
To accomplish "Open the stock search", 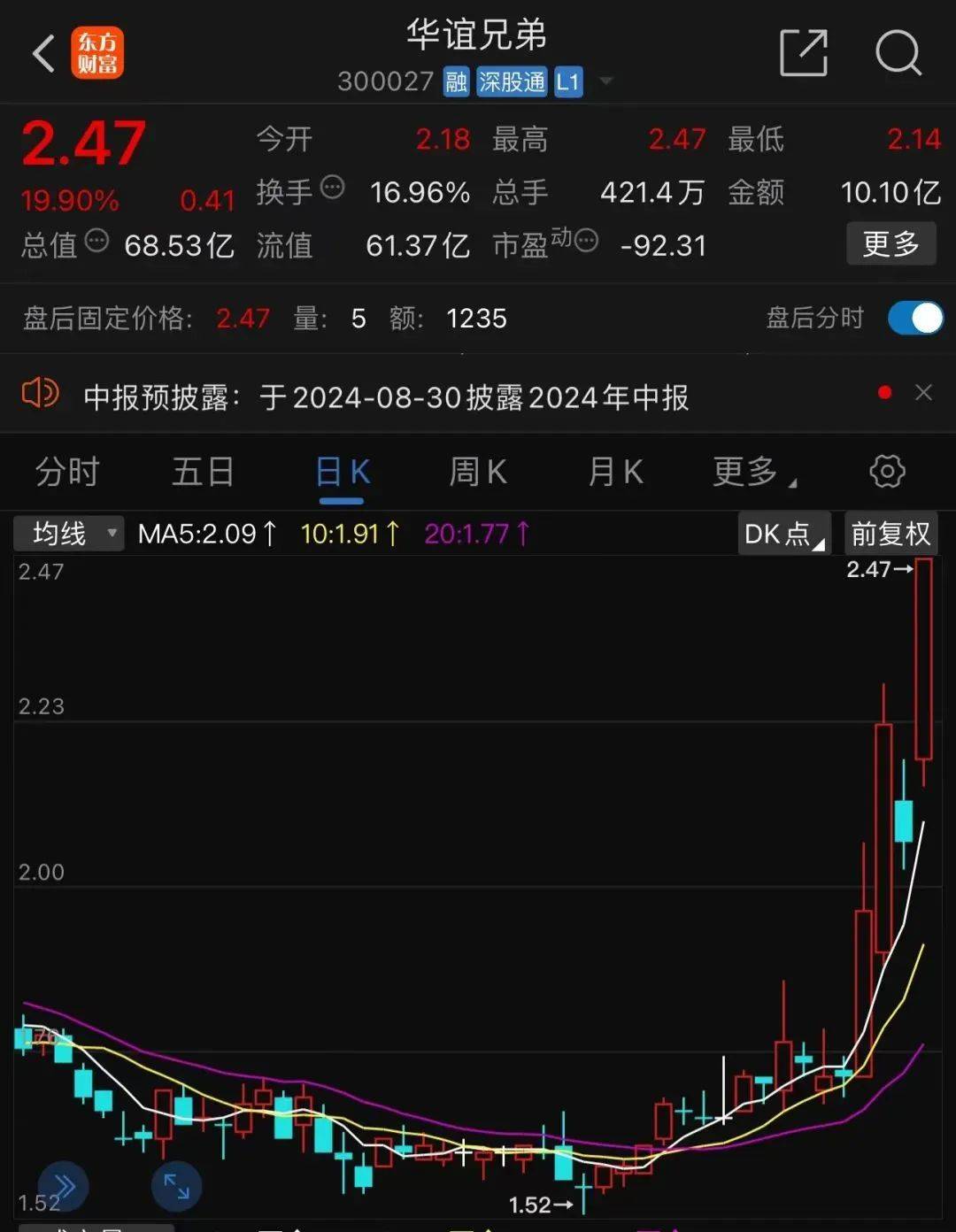I will click(x=898, y=53).
